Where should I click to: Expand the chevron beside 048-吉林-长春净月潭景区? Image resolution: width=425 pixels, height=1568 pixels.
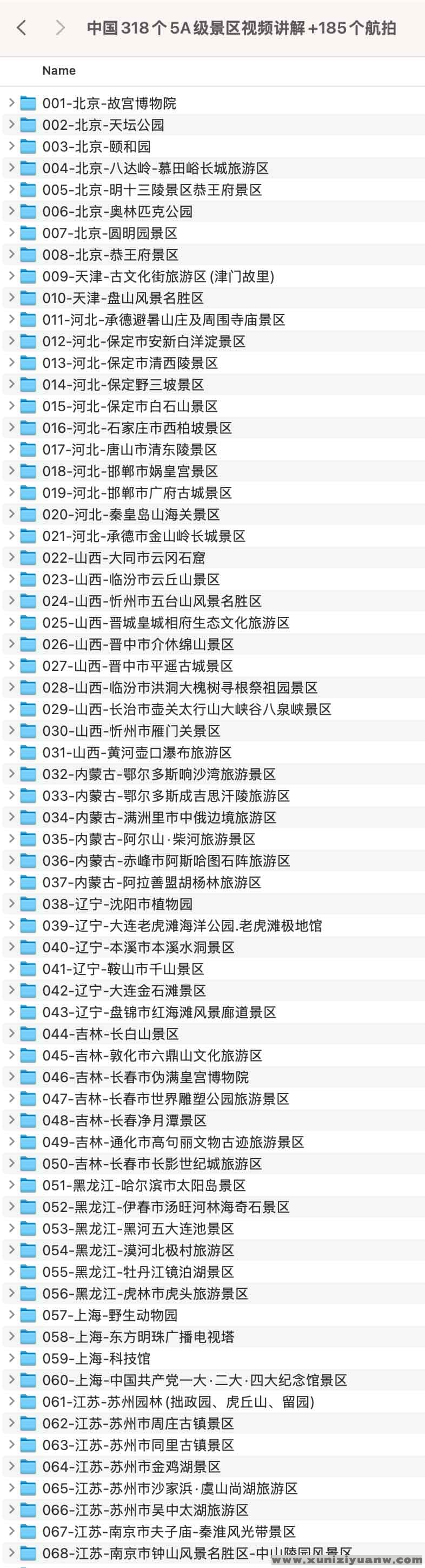[11, 1120]
